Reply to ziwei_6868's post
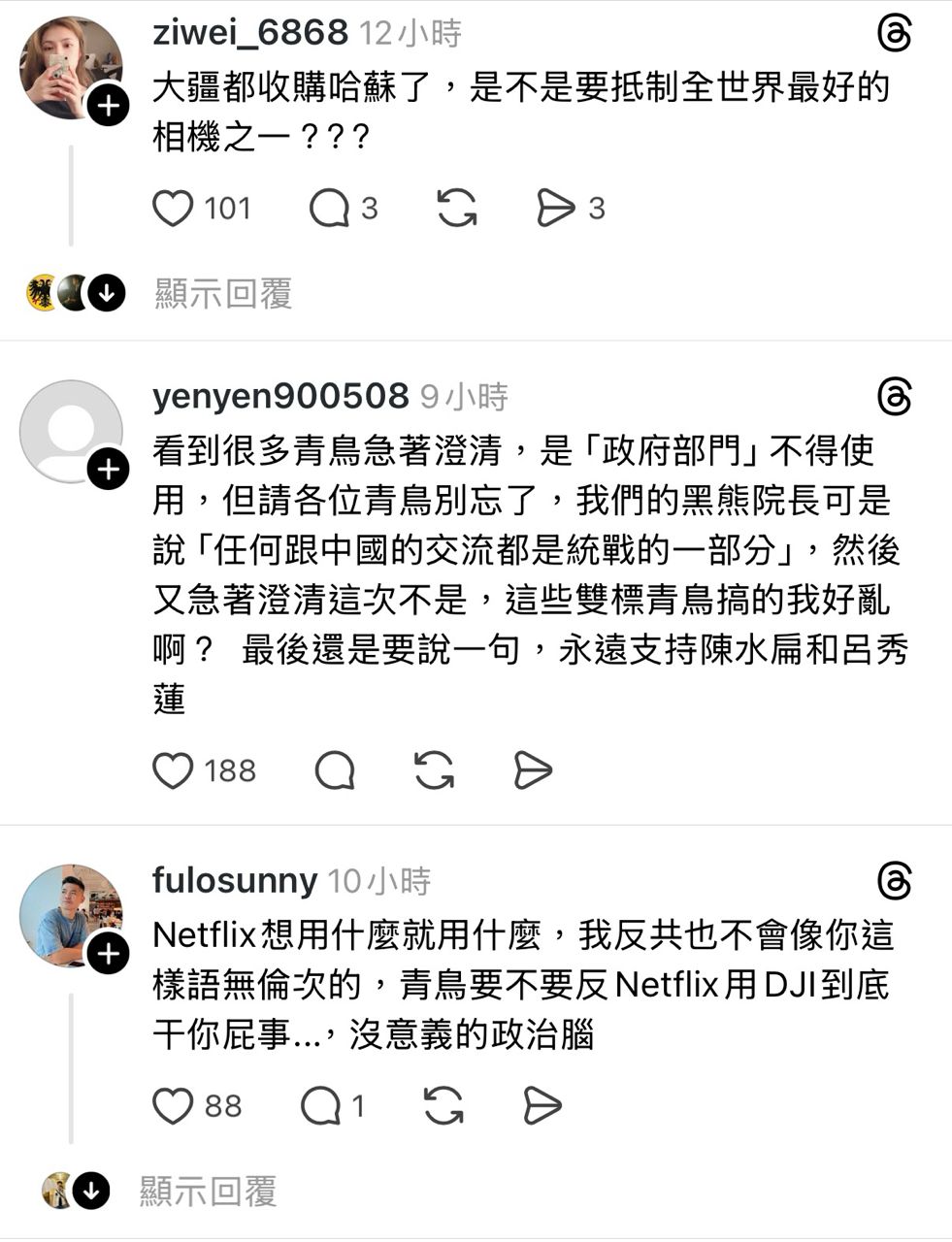 click(x=329, y=209)
